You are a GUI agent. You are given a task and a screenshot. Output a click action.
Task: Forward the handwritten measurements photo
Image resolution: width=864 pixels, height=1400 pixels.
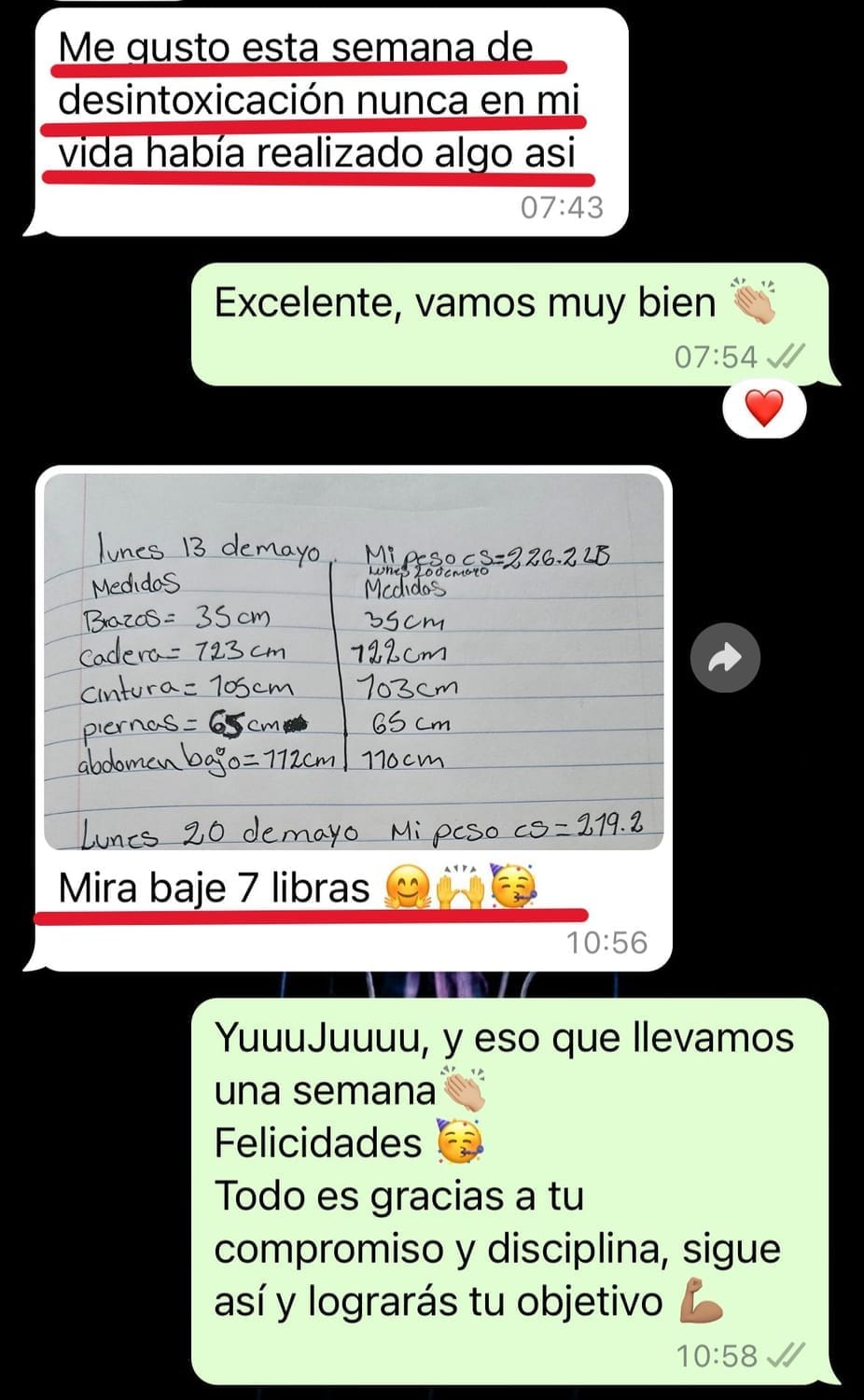click(x=725, y=658)
